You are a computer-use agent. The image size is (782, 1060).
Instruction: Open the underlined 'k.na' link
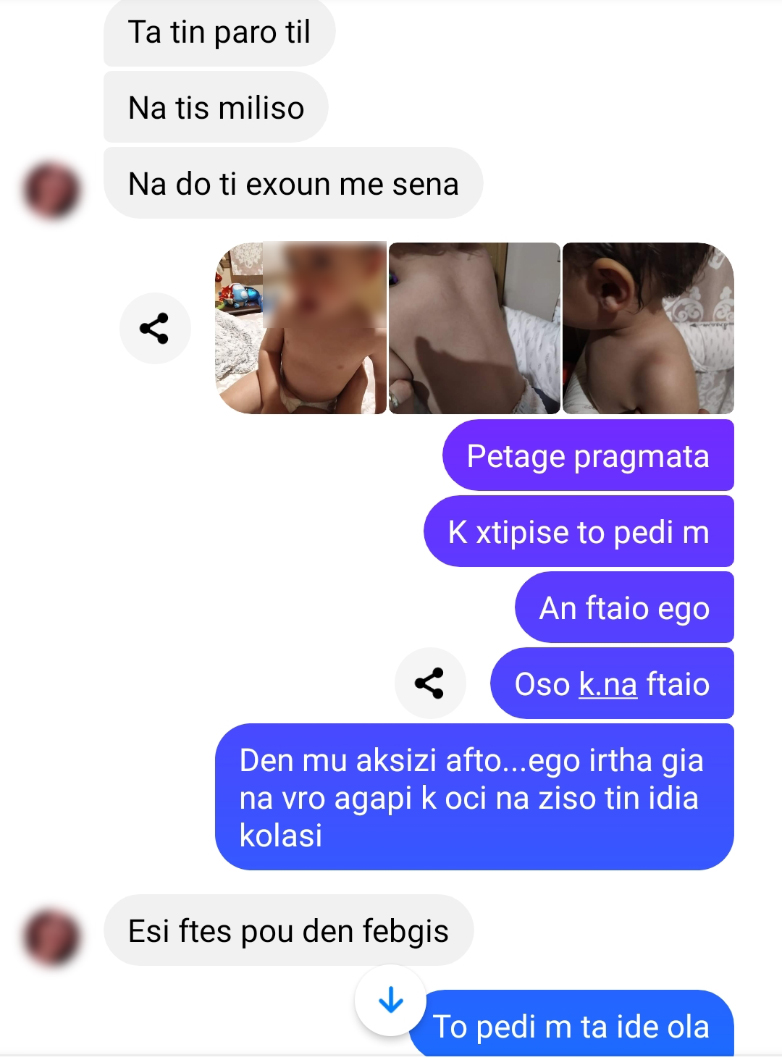click(x=608, y=684)
